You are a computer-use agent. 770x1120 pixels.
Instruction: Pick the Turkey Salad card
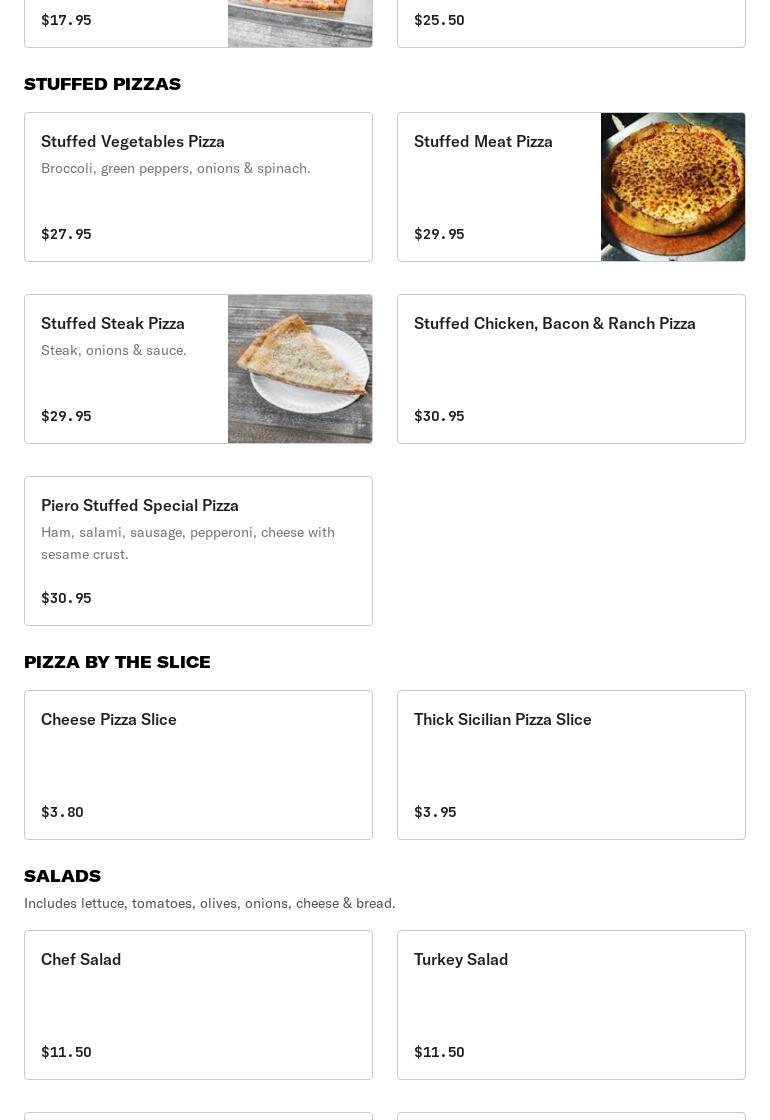pyautogui.click(x=571, y=1005)
